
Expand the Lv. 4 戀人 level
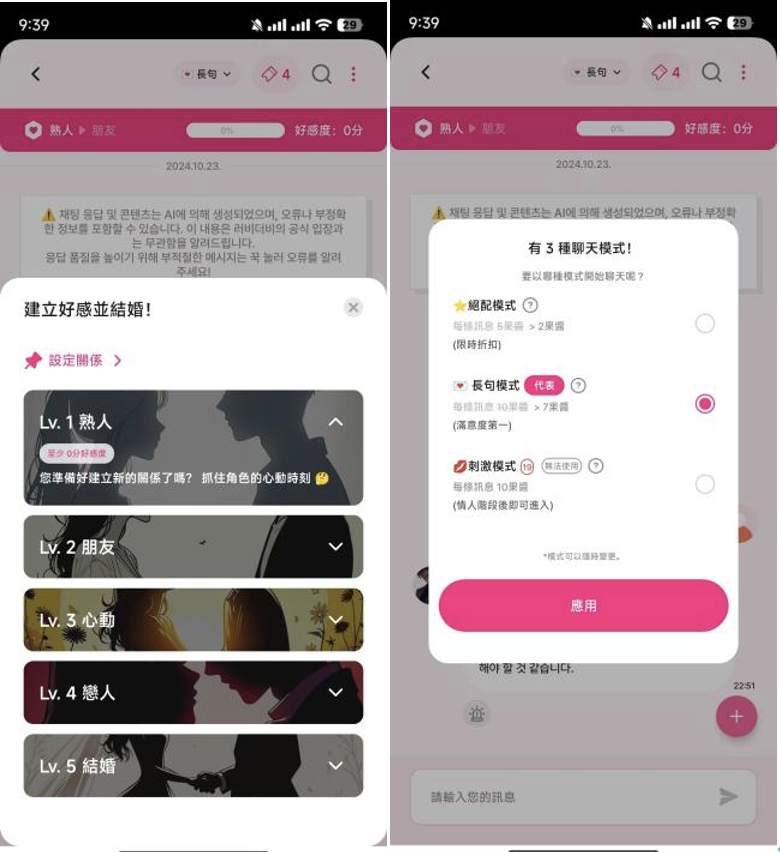(336, 692)
